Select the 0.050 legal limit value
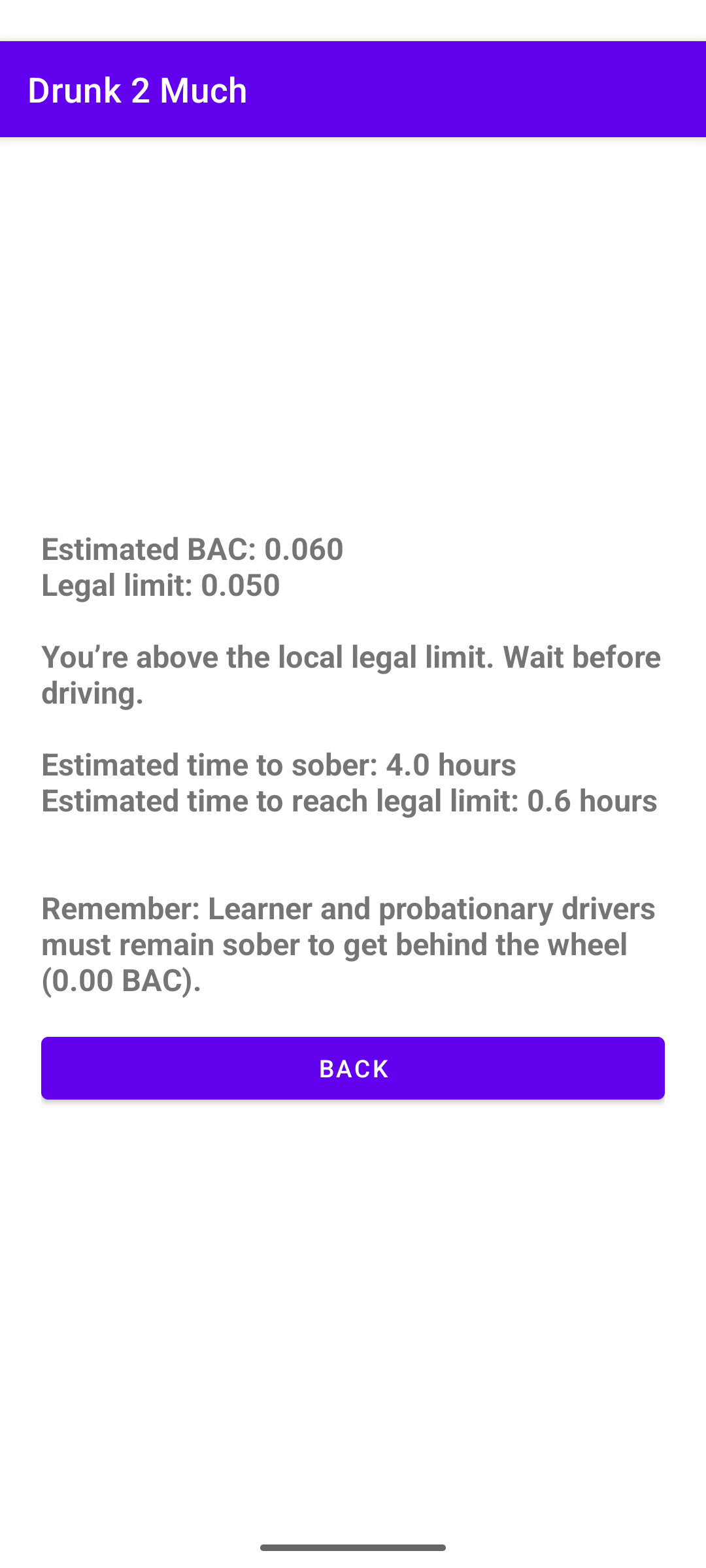This screenshot has height=1568, width=706. coord(241,585)
